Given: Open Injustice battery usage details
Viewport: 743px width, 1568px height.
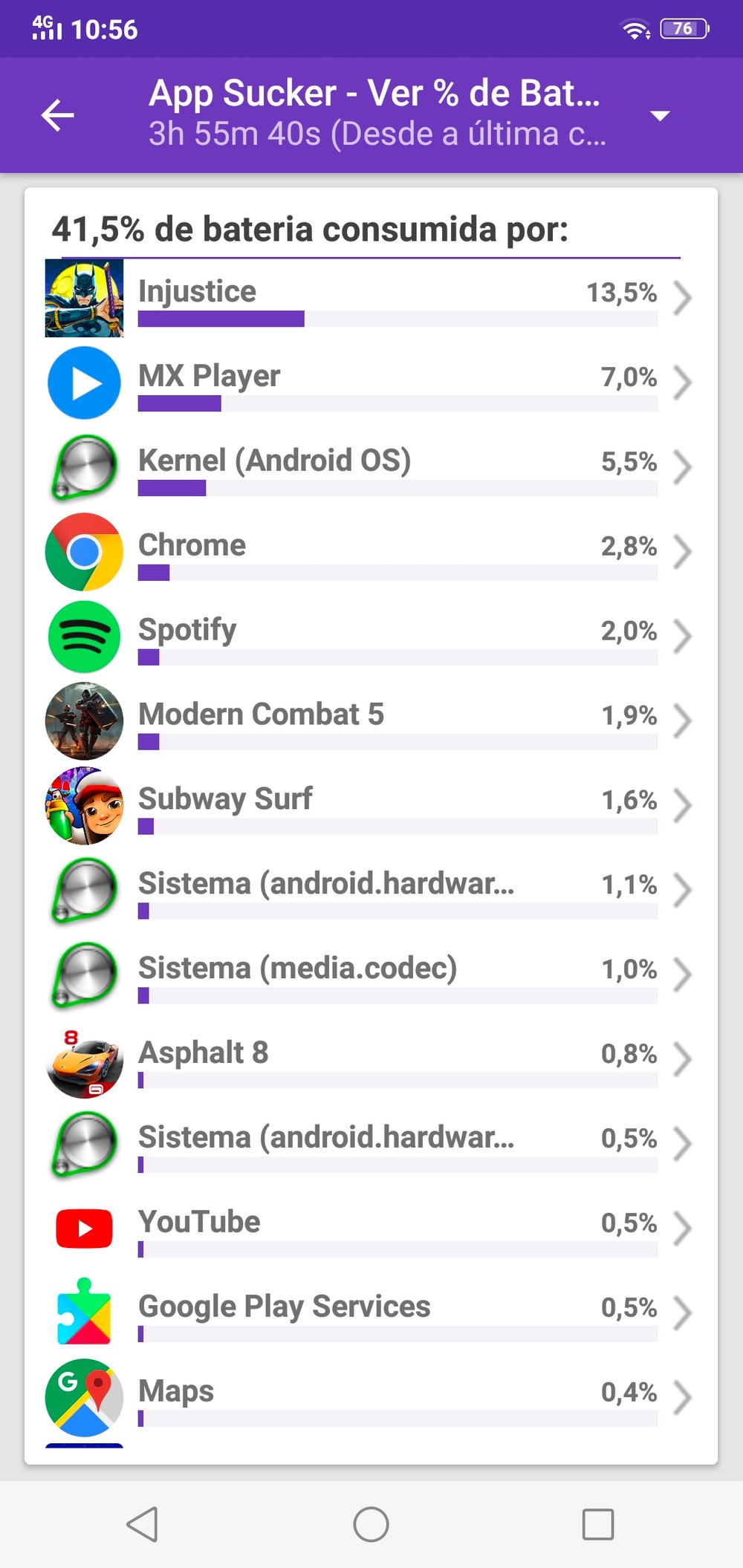Looking at the screenshot, I should coord(371,298).
